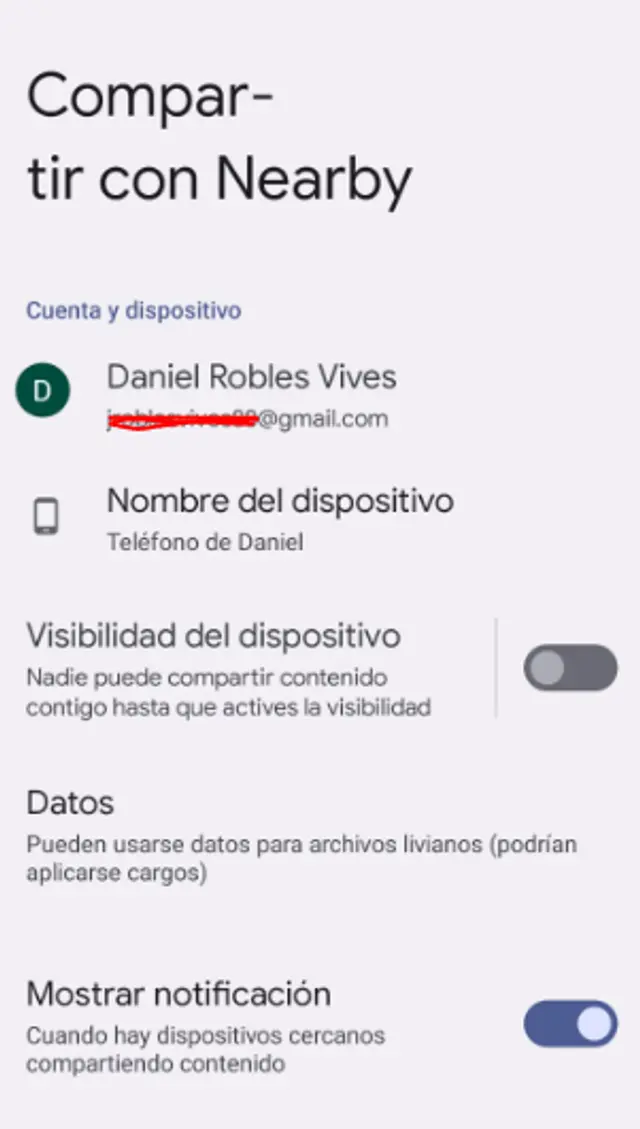
Task: Enable the device visibility switch
Action: pyautogui.click(x=570, y=668)
